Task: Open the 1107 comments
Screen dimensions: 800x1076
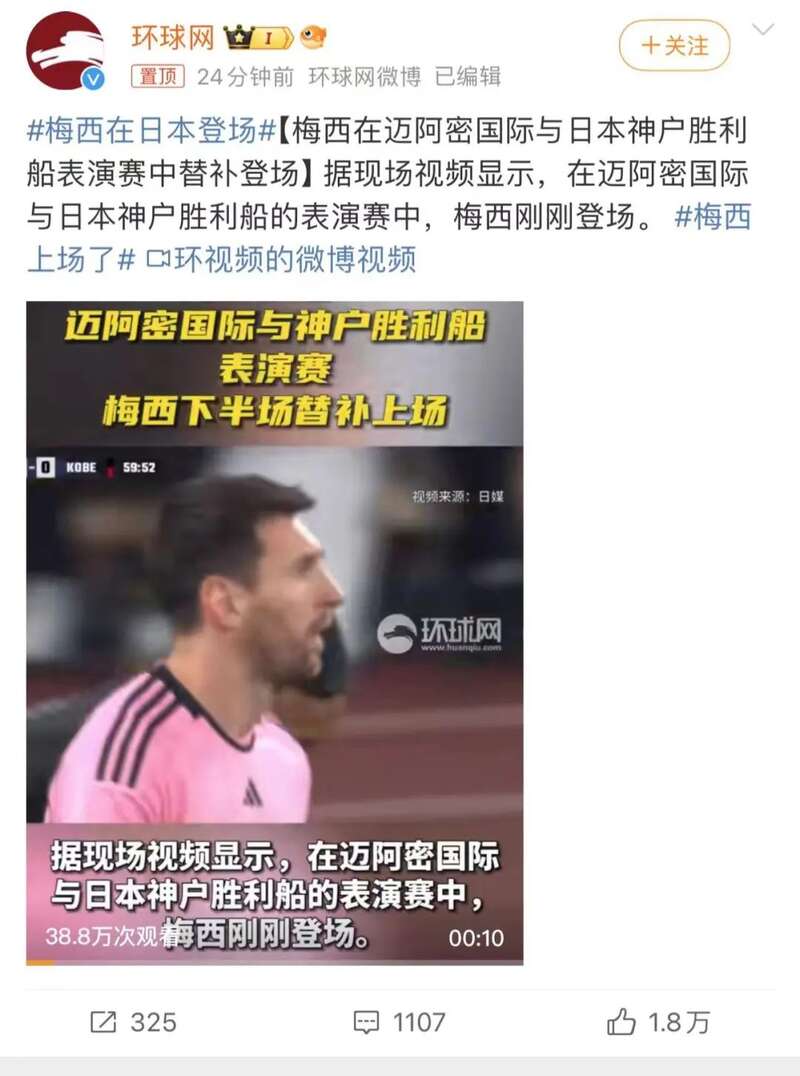Action: click(399, 1021)
